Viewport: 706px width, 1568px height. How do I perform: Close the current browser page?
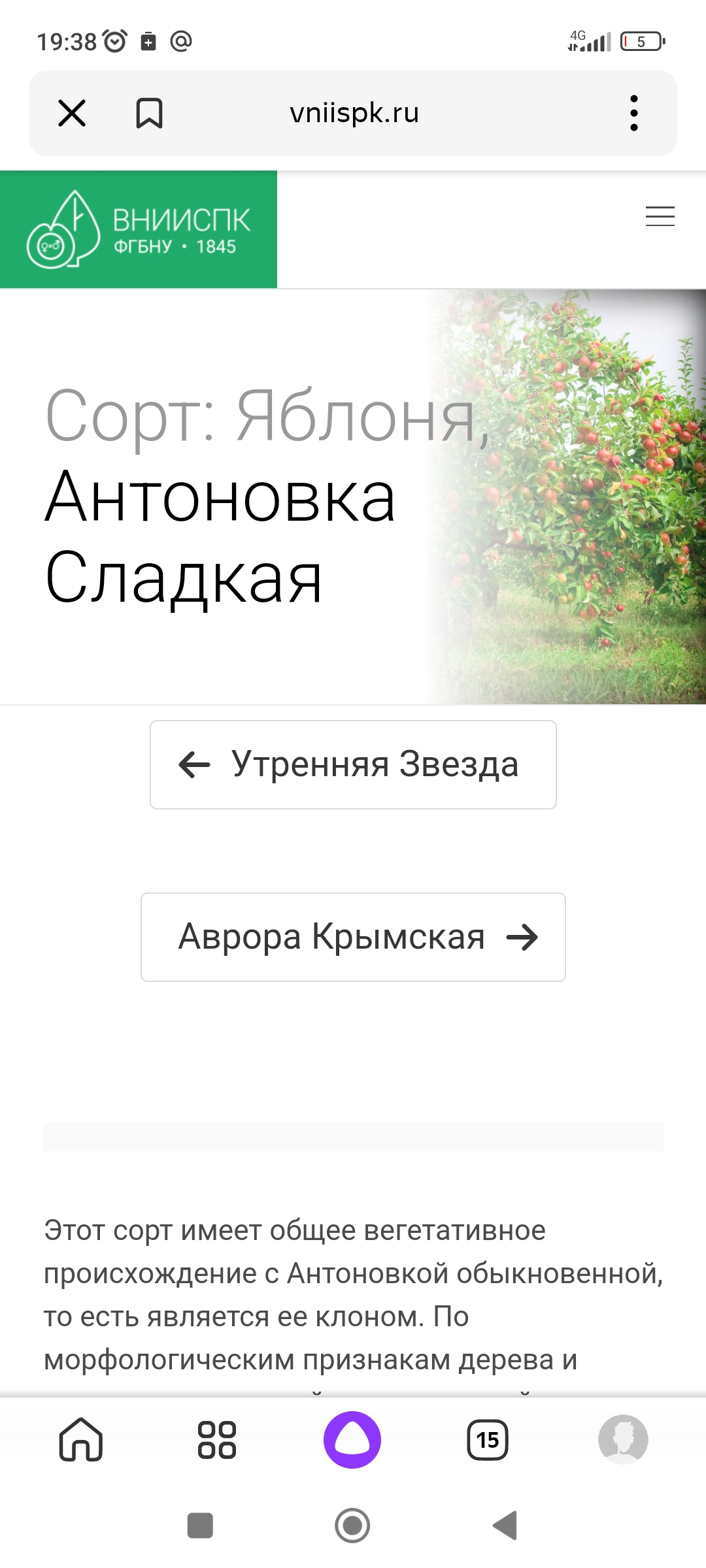(72, 113)
